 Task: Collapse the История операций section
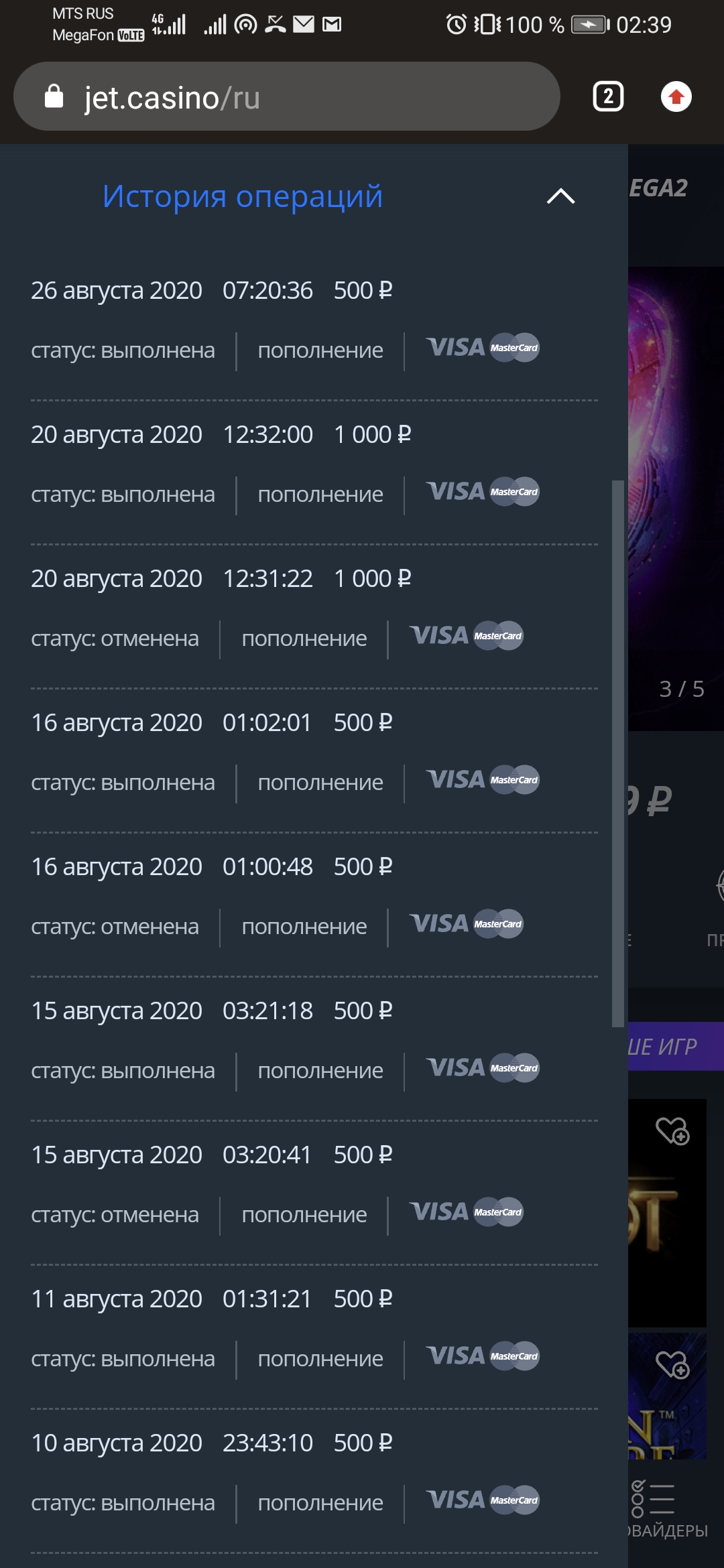tap(560, 196)
